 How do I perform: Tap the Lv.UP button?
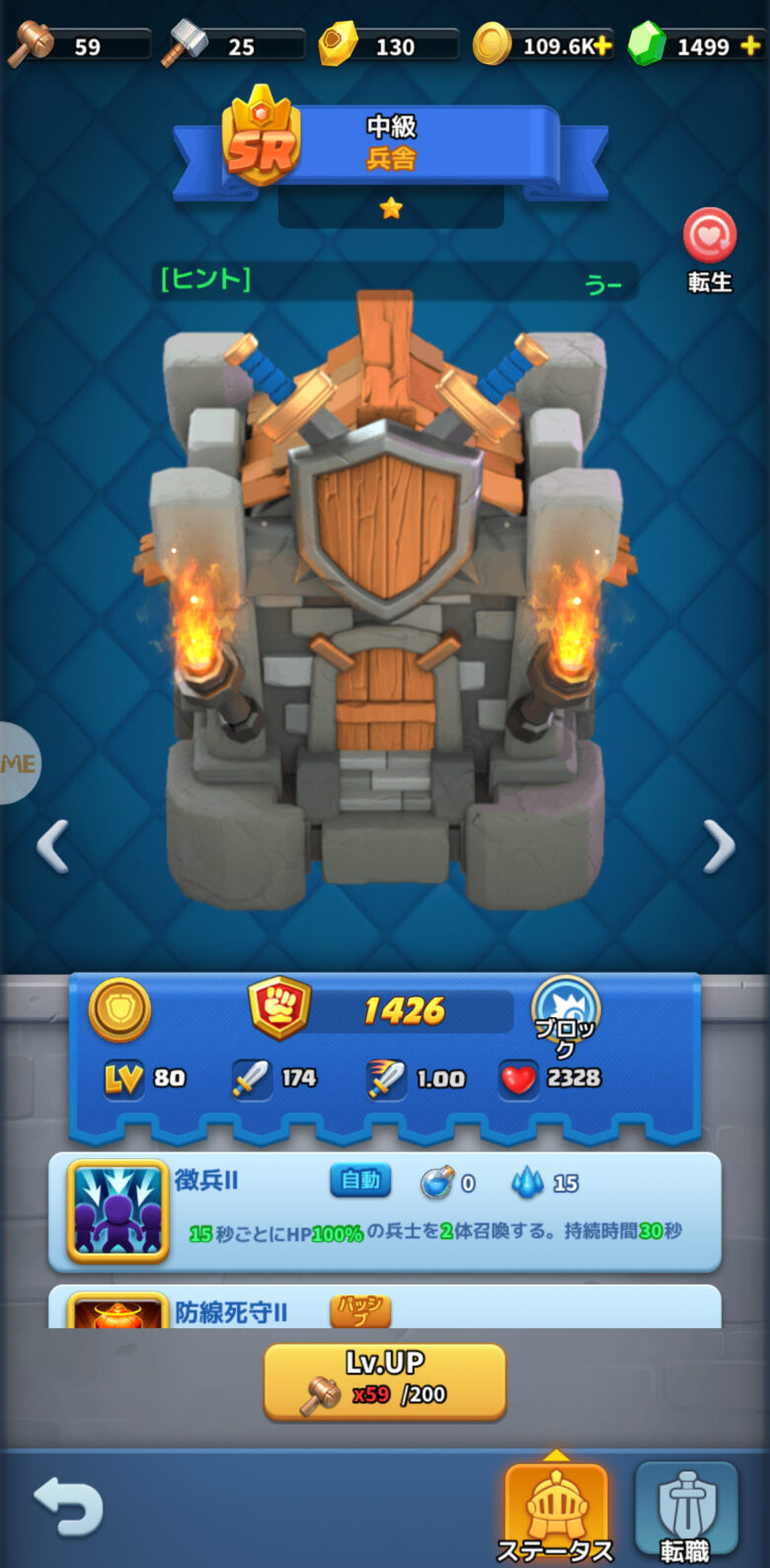[x=385, y=1380]
